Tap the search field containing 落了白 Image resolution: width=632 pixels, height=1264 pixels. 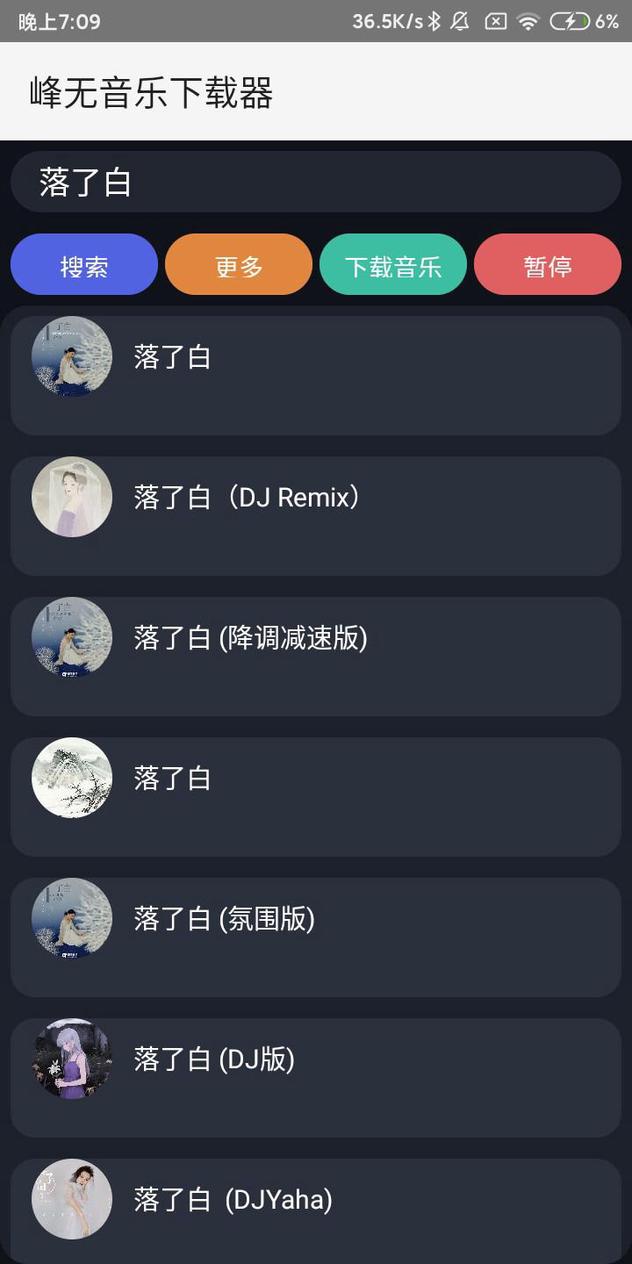coord(315,182)
